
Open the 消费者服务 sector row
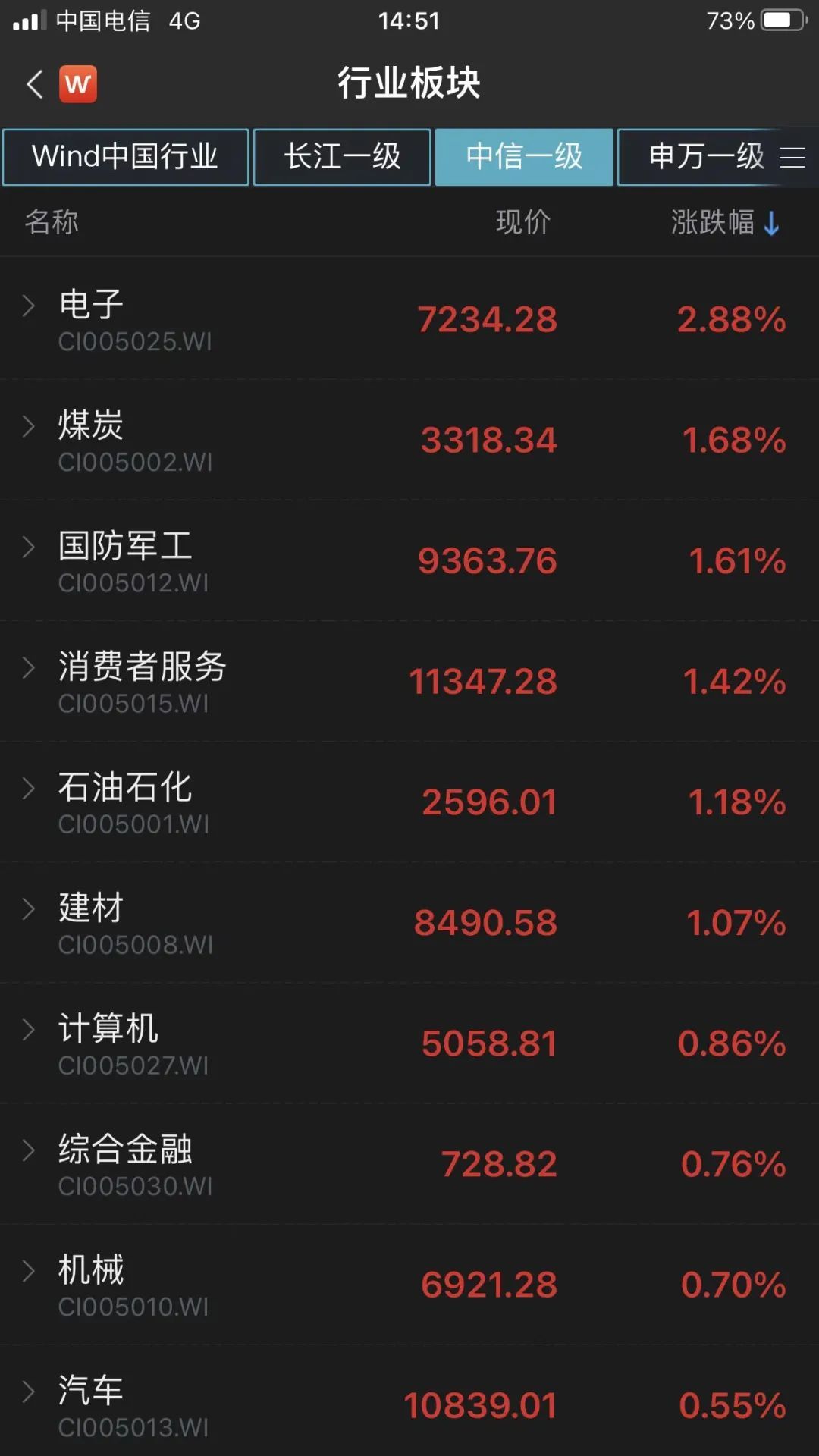(409, 681)
